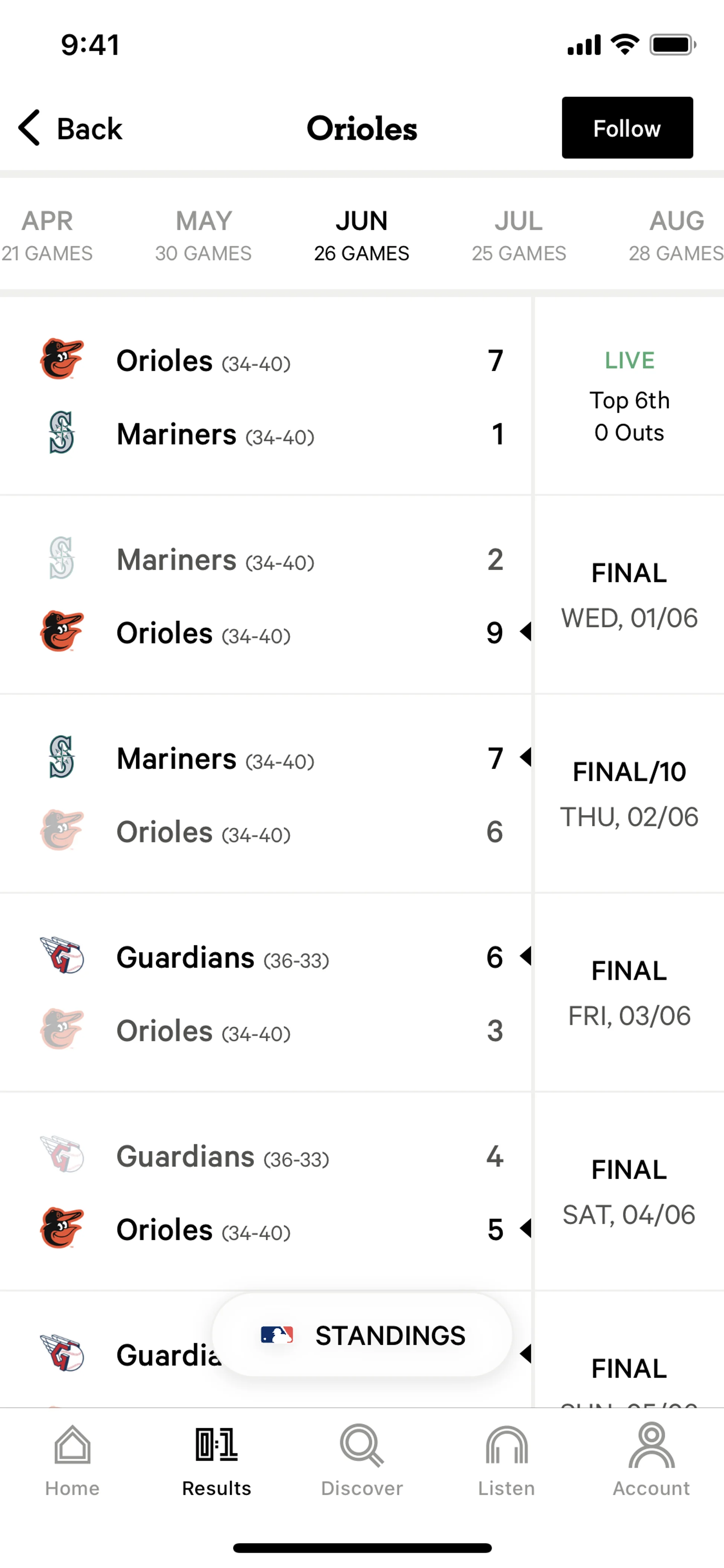Switch to the Discover tab
Screen dimensions: 724x1568
pyautogui.click(x=362, y=1461)
